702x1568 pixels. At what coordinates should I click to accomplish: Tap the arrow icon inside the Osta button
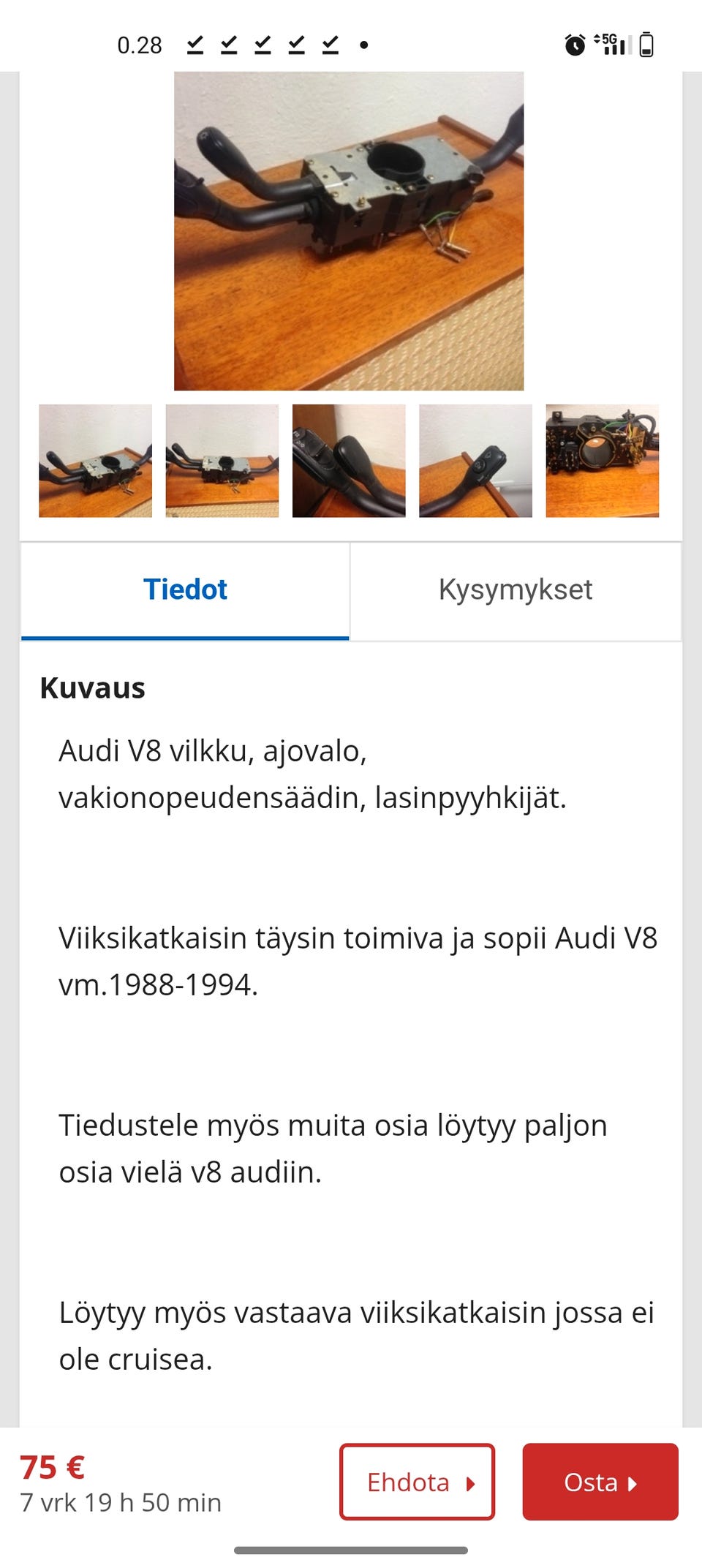pos(633,1482)
